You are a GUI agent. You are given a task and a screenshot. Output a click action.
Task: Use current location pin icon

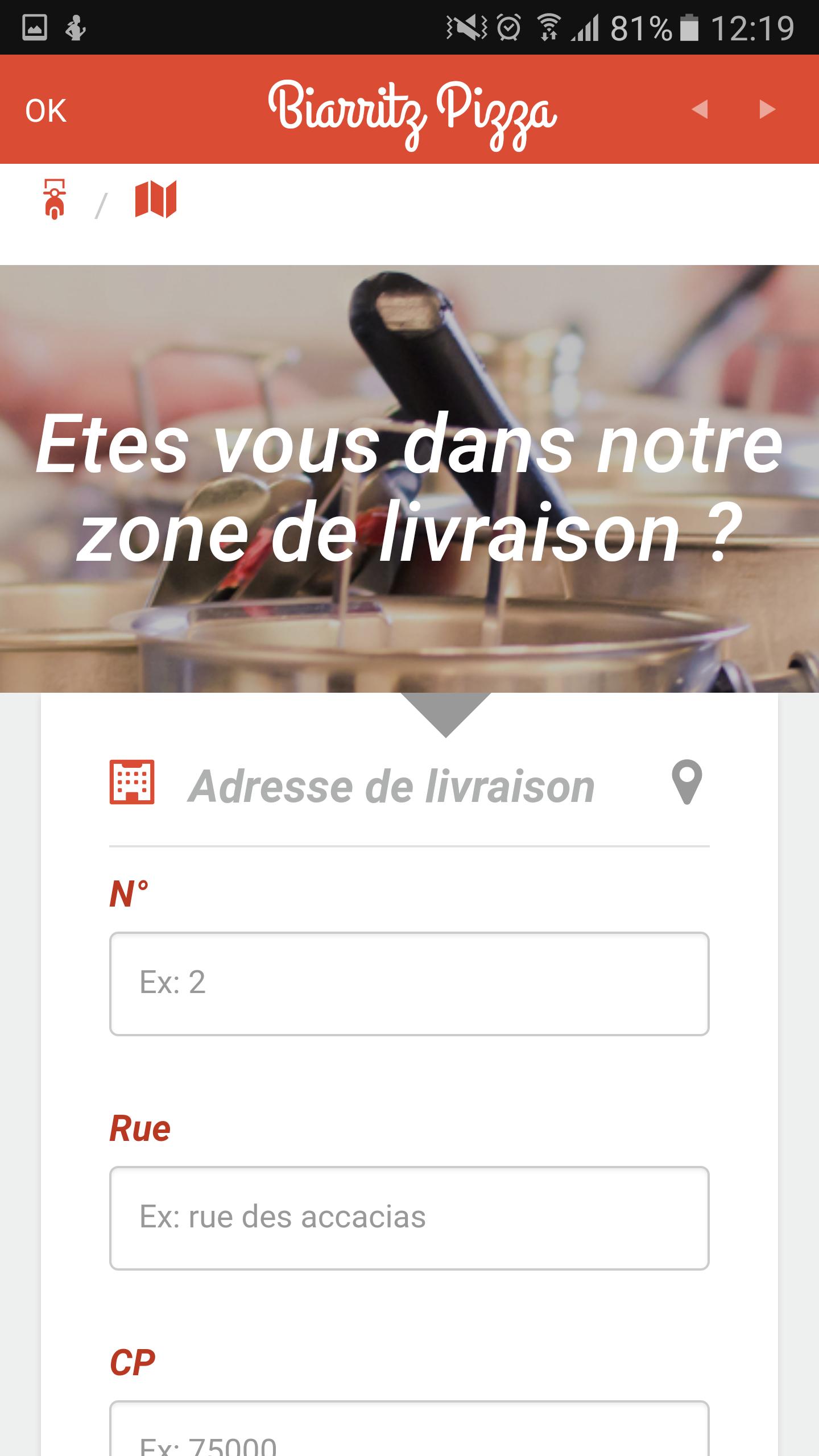686,783
